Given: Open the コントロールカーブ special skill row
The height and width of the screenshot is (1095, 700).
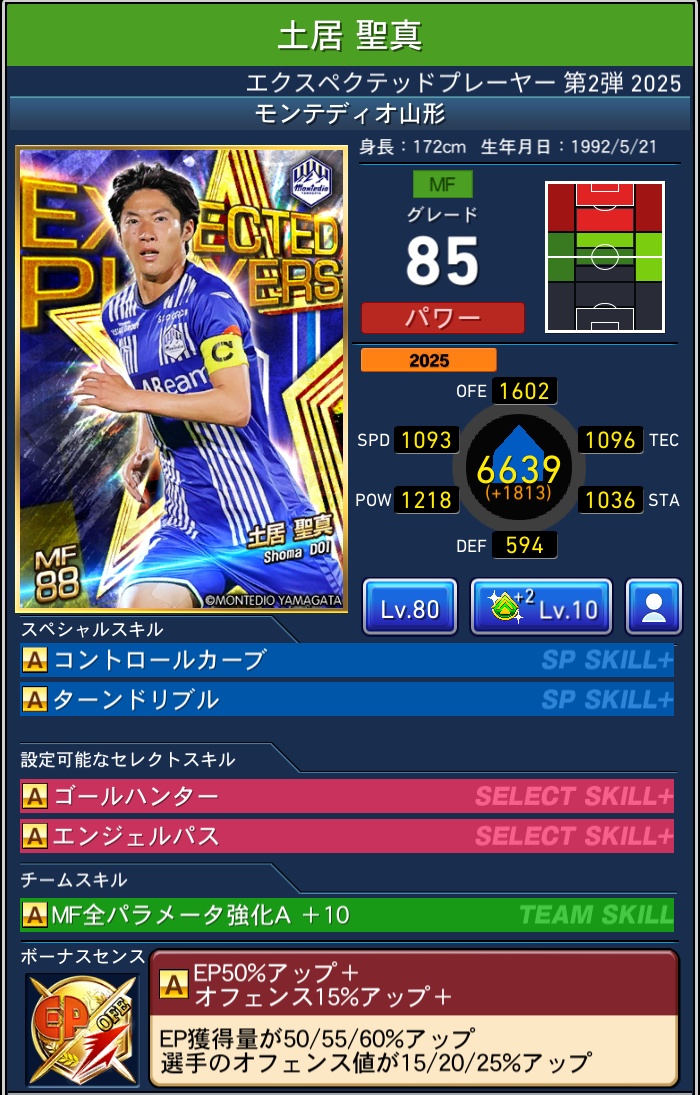Looking at the screenshot, I should click(x=347, y=660).
